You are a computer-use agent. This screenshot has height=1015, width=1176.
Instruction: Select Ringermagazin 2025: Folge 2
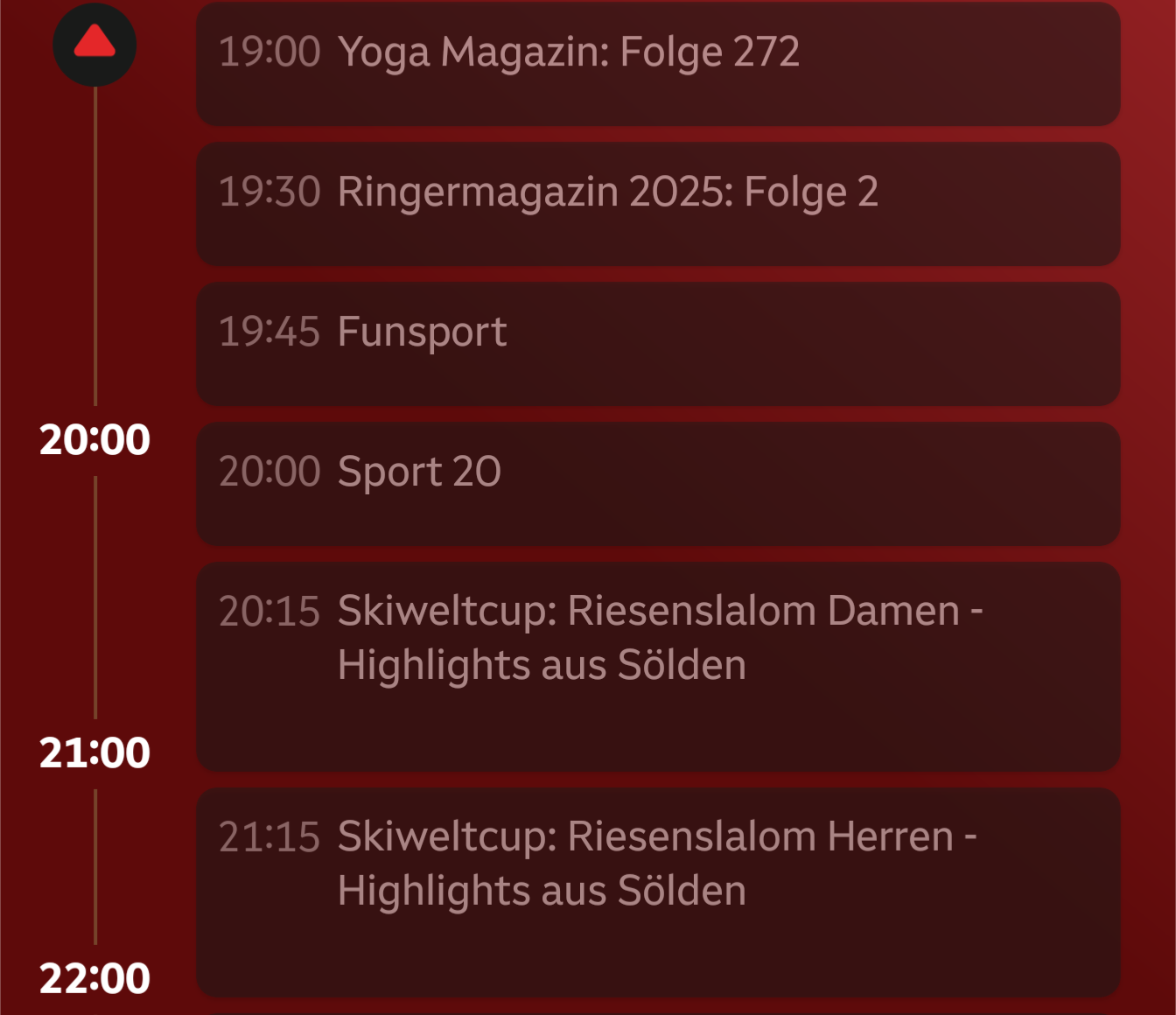point(657,204)
